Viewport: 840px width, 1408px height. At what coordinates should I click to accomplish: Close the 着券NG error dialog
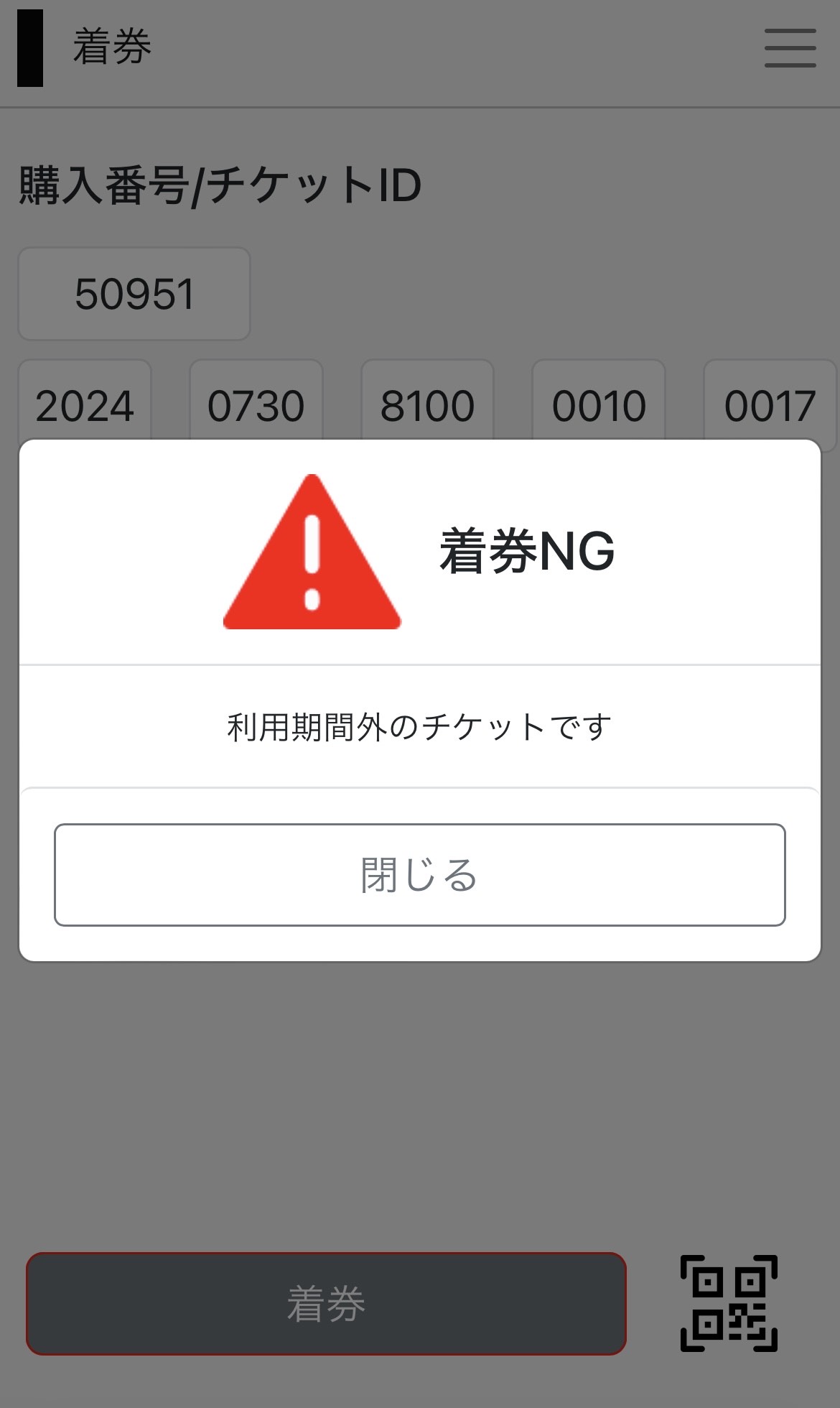point(419,874)
